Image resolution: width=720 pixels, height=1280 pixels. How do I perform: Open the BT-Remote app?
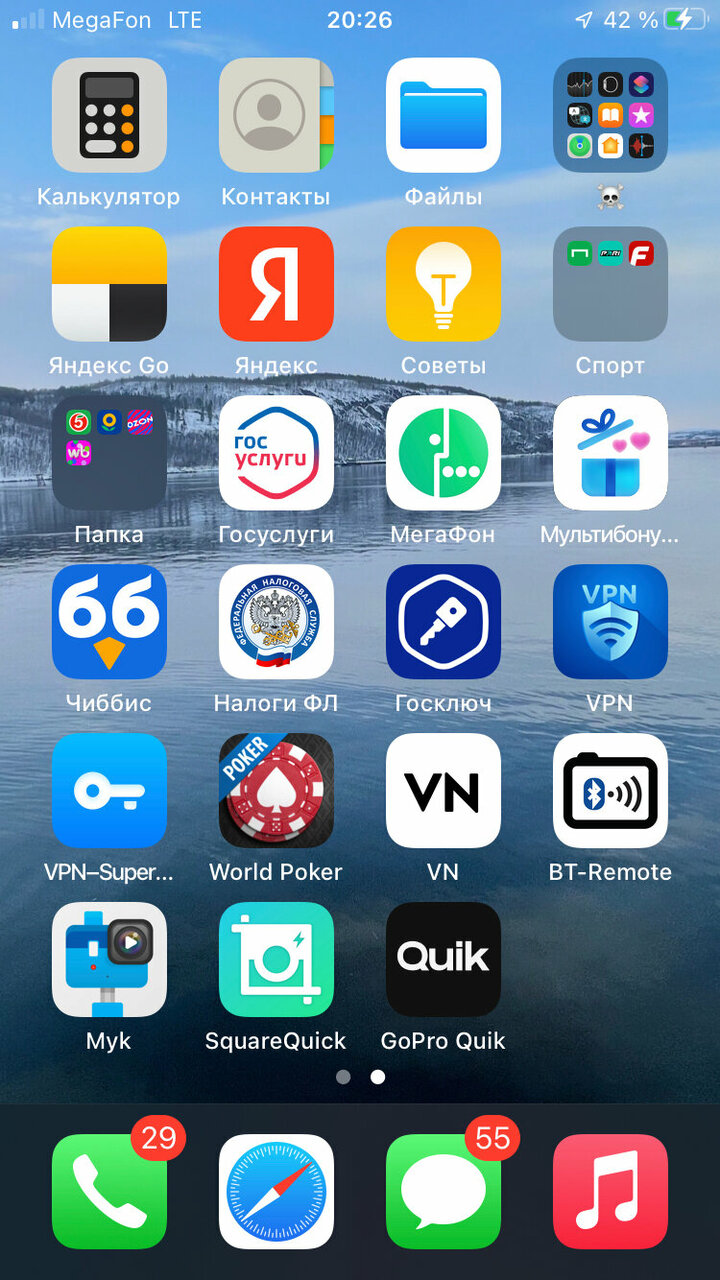coord(610,791)
